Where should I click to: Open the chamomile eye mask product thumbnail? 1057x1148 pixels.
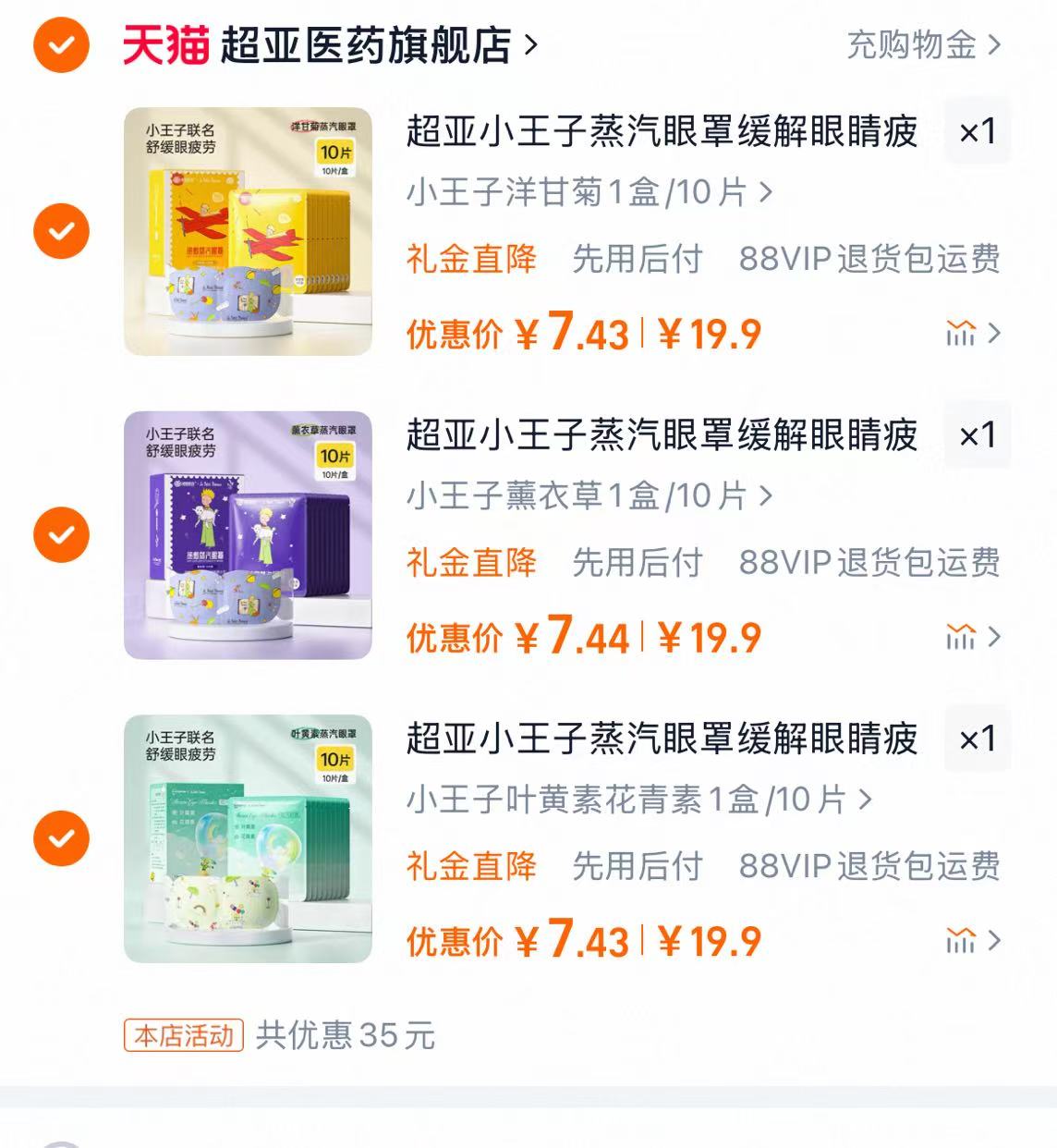(x=248, y=231)
